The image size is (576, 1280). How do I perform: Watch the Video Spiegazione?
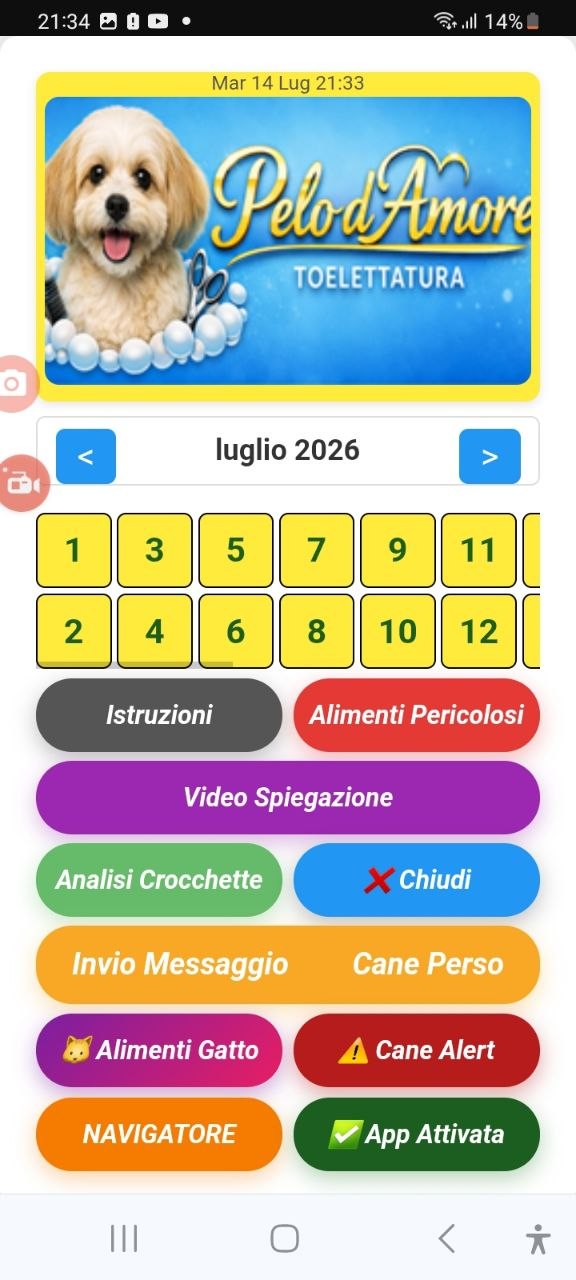288,797
